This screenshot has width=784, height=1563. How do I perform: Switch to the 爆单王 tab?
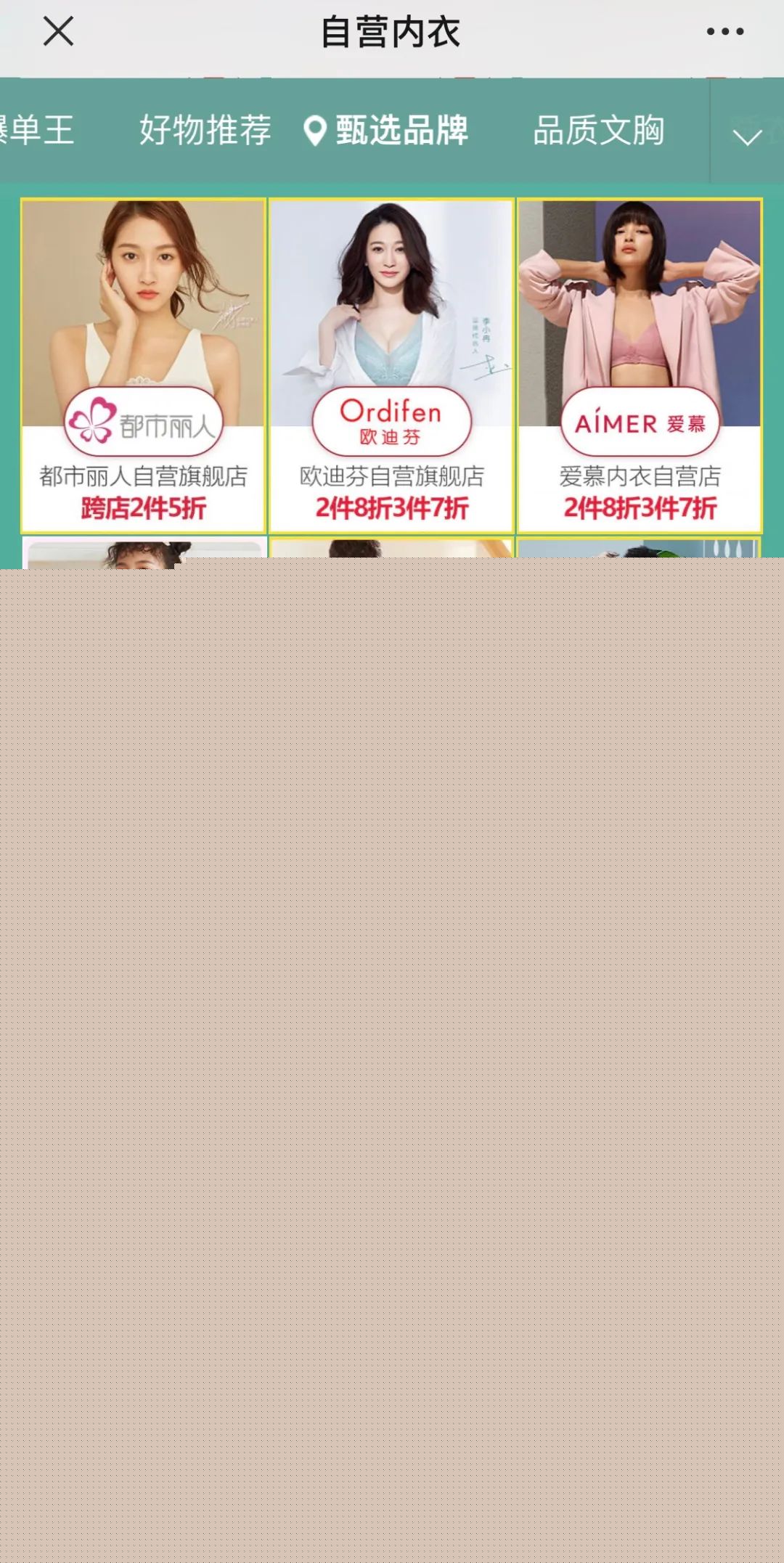pyautogui.click(x=36, y=131)
